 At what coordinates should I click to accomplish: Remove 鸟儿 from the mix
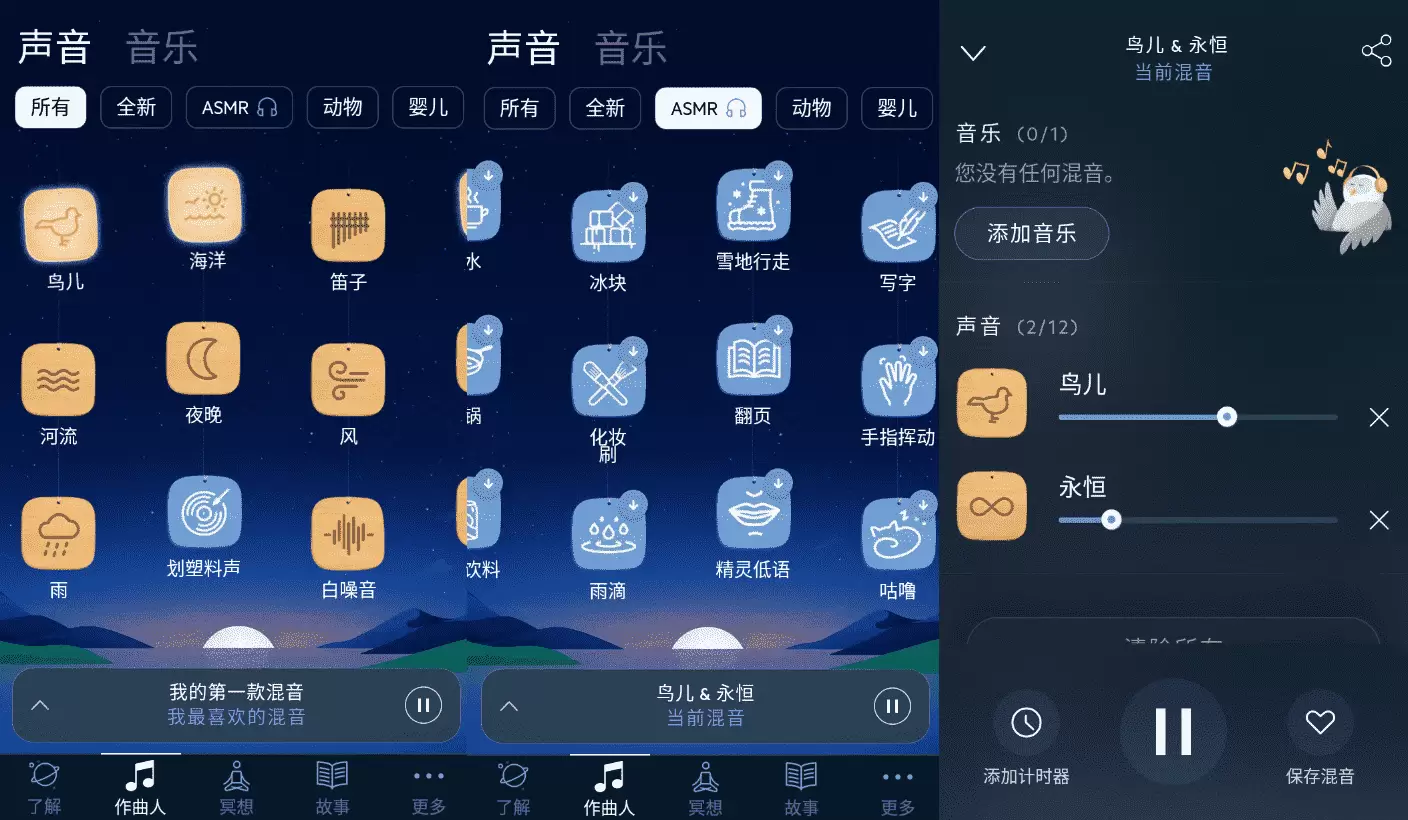[x=1378, y=418]
